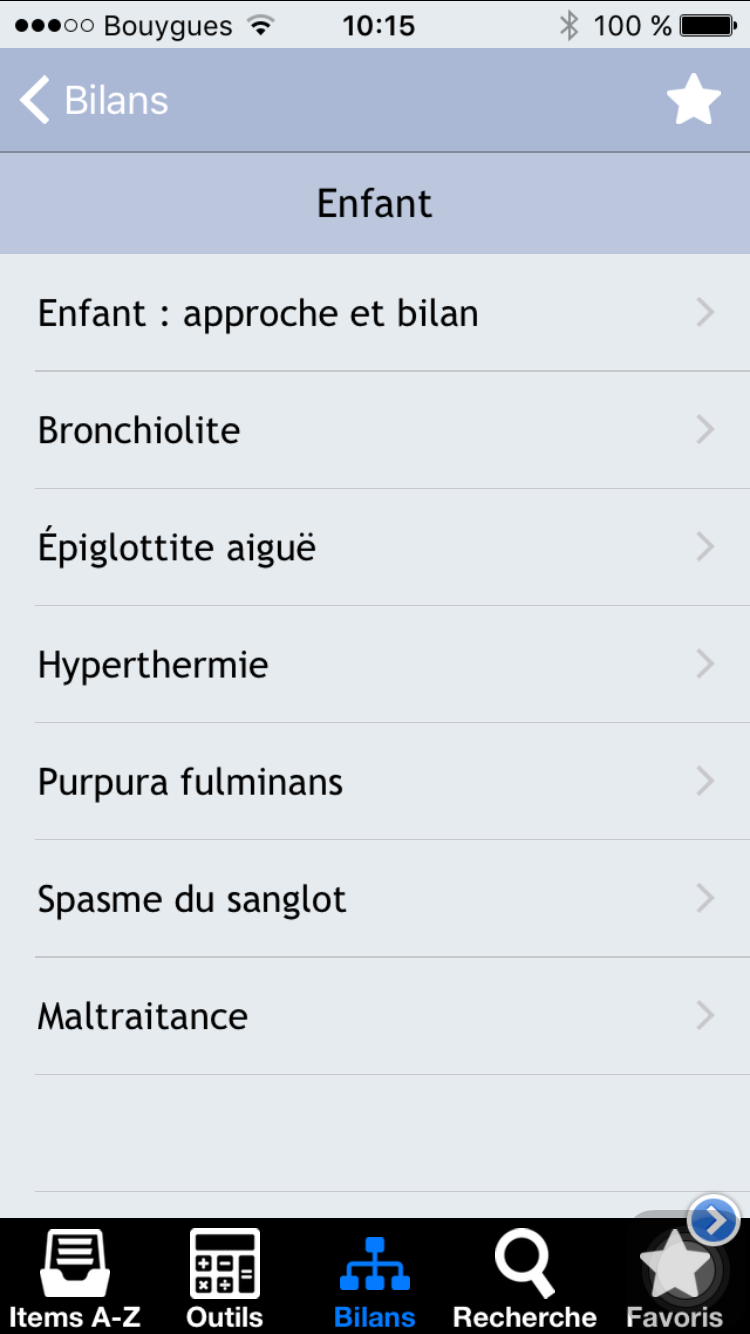The image size is (750, 1334).
Task: Open Spasme du sanglot
Action: (375, 898)
